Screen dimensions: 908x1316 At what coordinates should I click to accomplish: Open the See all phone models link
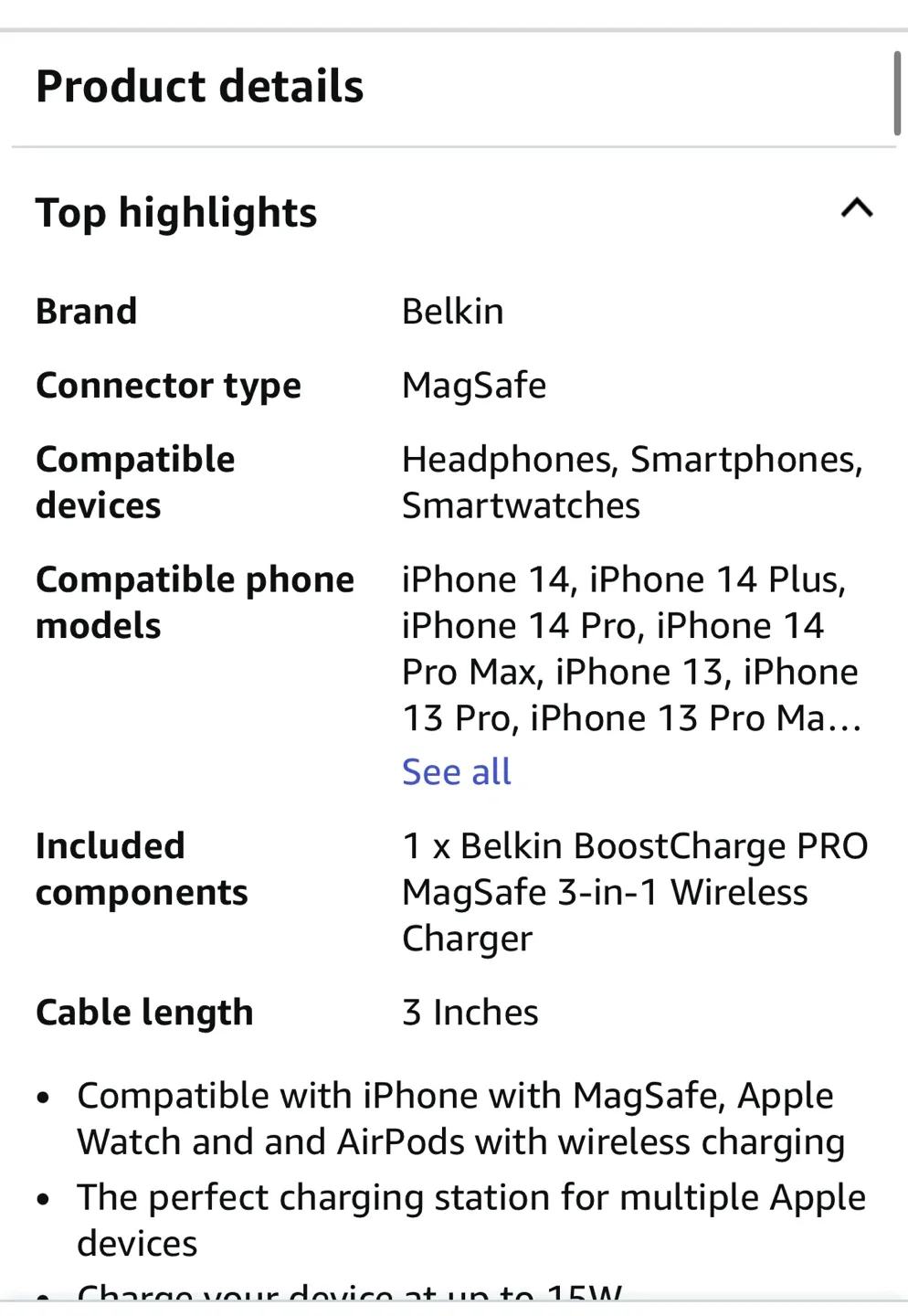coord(456,771)
